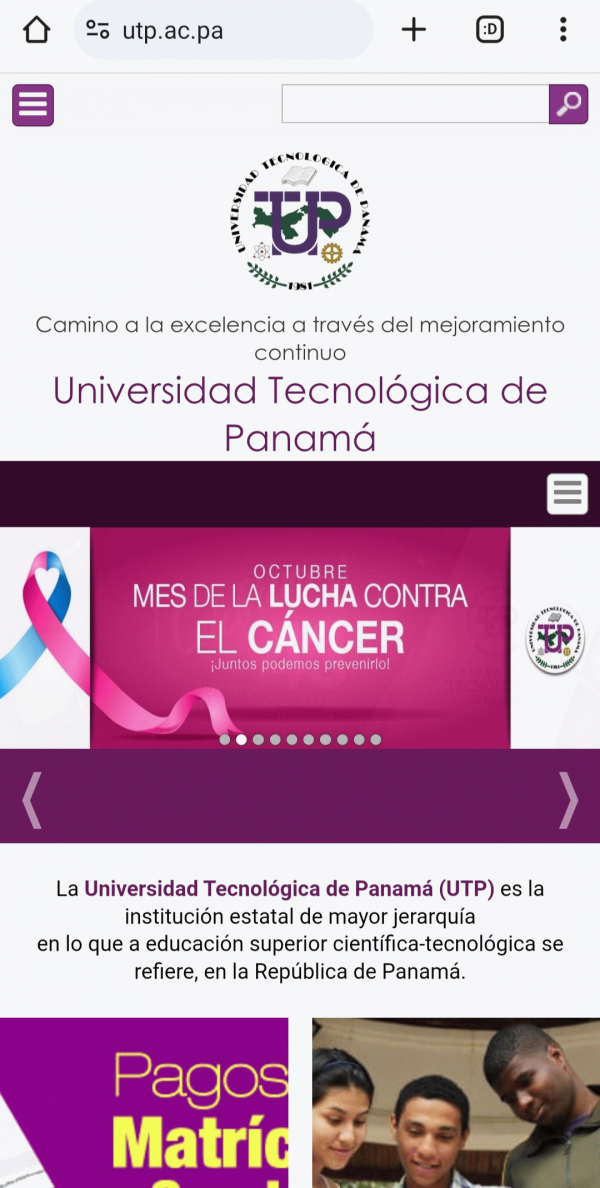The width and height of the screenshot is (600, 1188).
Task: Open the Pagos Matrícula tile
Action: coord(144,1103)
